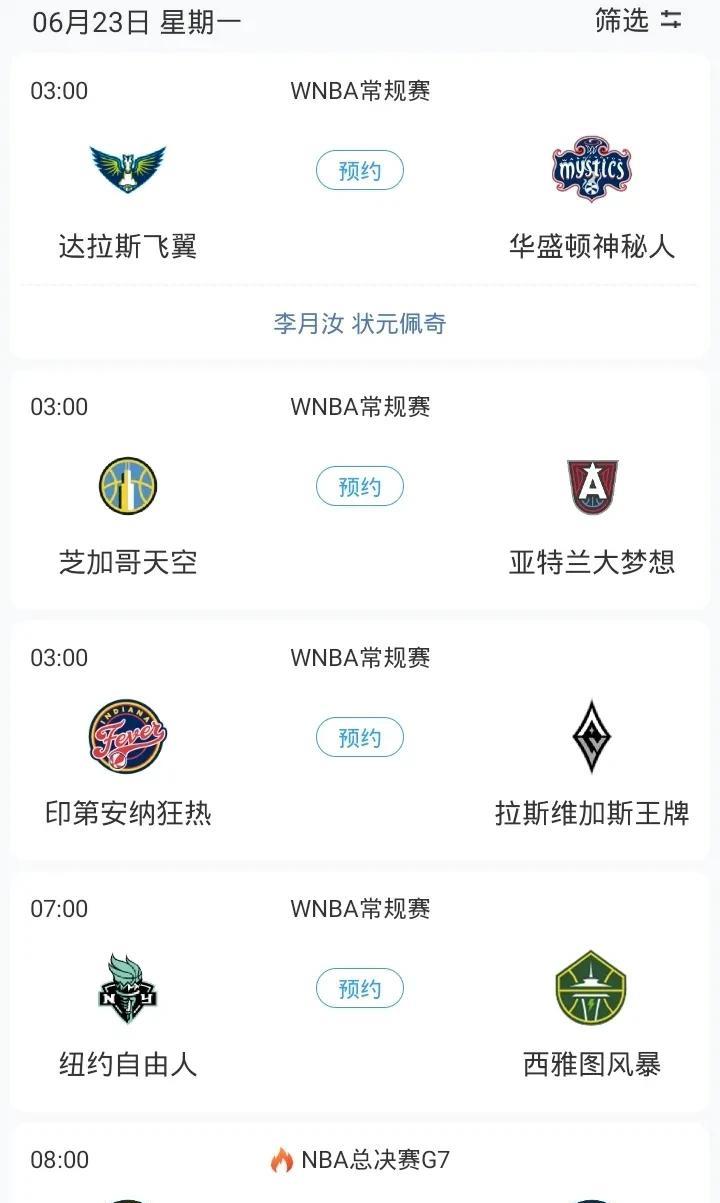Open the 印第安纳狂热 match card
Viewport: 720px width, 1203px height.
(x=360, y=741)
